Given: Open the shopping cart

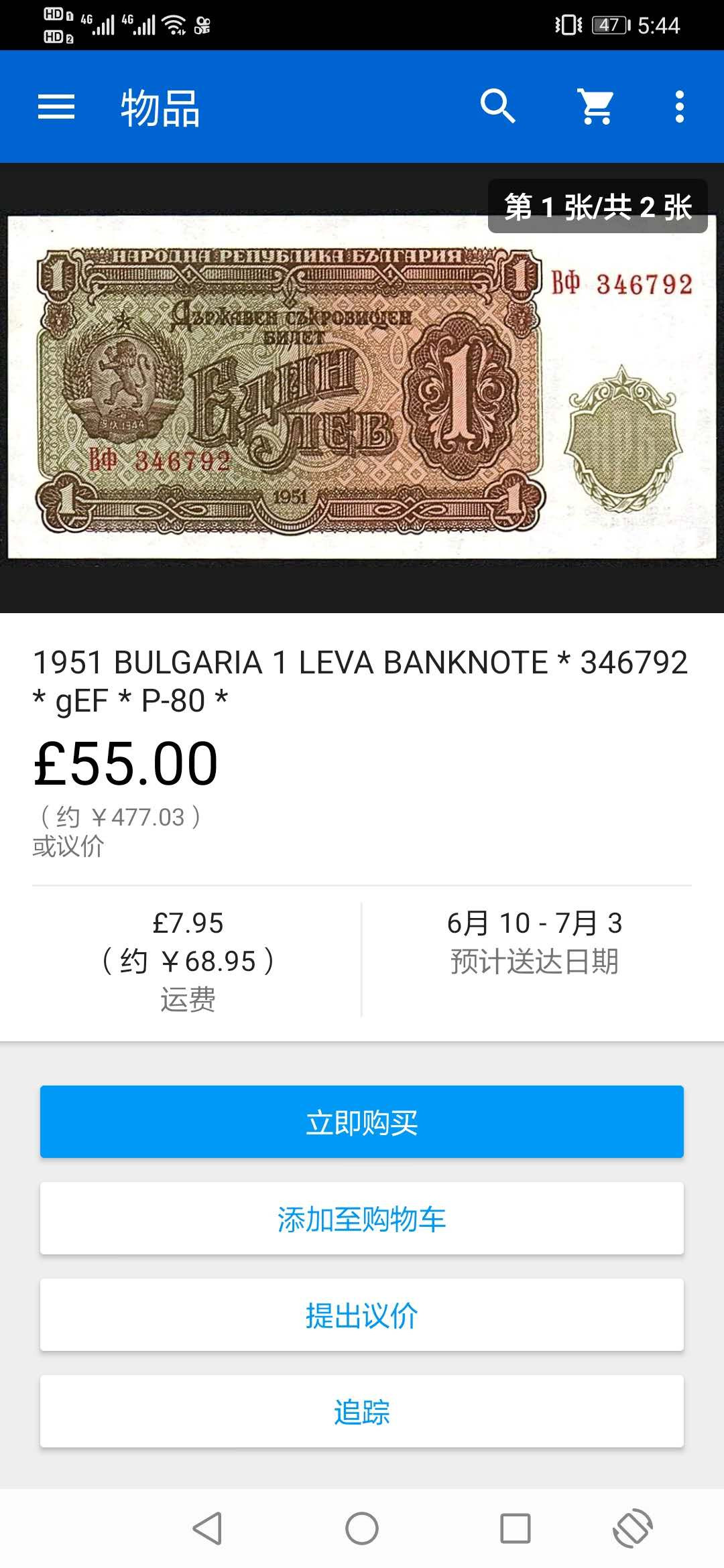Looking at the screenshot, I should click(596, 107).
